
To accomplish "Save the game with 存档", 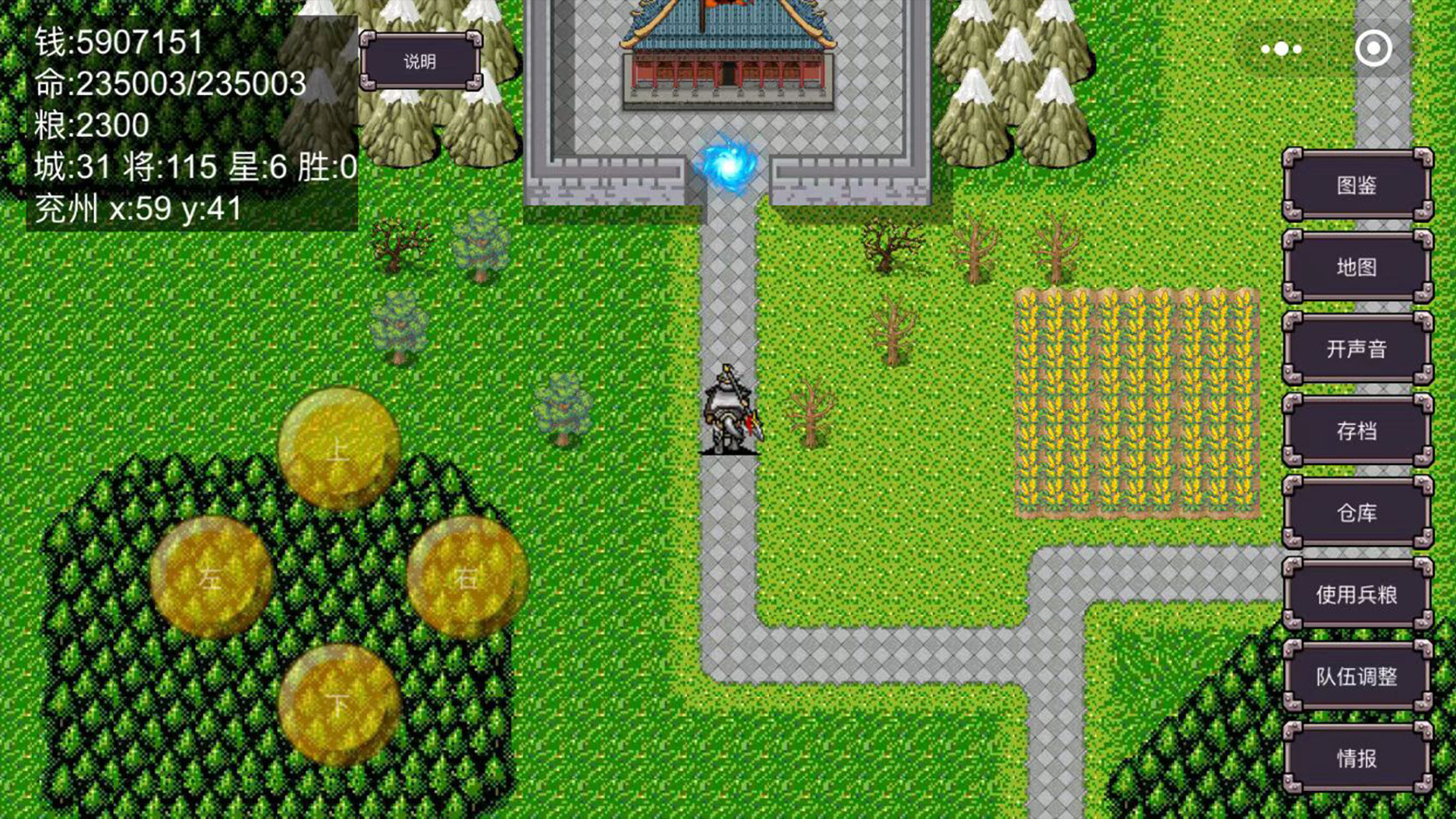I will (1357, 431).
